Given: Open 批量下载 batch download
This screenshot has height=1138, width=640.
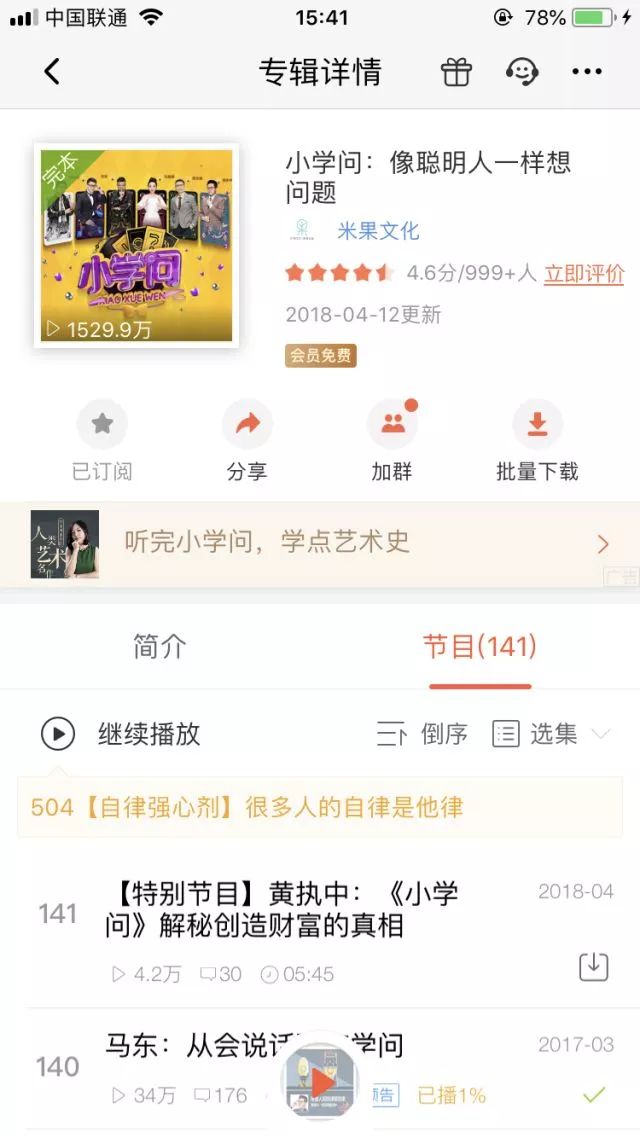Looking at the screenshot, I should click(x=537, y=438).
